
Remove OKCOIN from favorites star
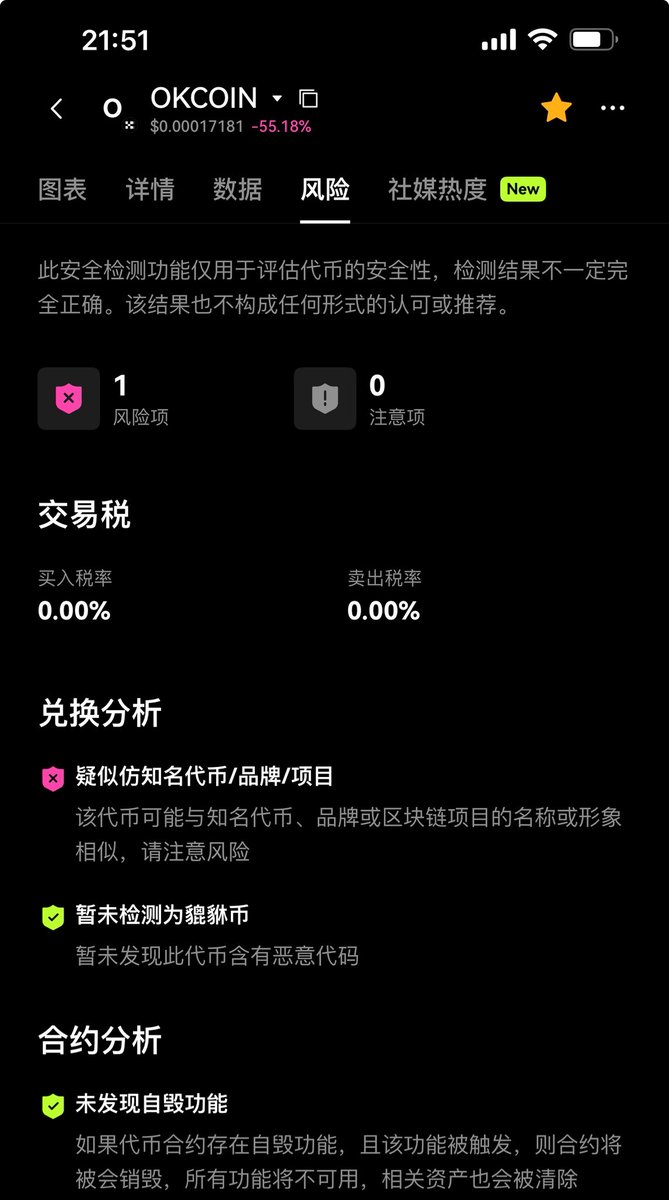pos(556,108)
